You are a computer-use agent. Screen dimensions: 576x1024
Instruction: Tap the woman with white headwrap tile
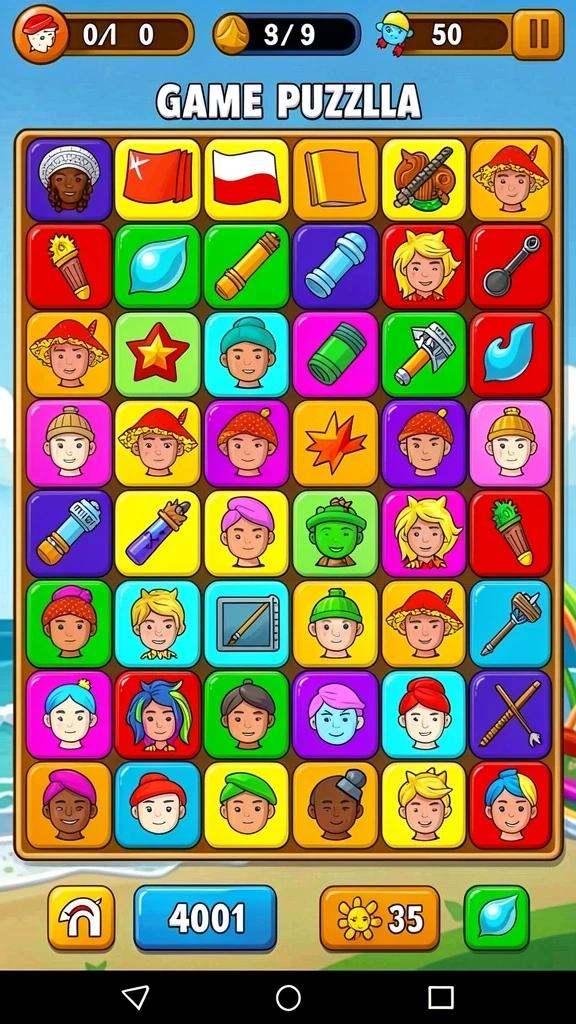(69, 179)
